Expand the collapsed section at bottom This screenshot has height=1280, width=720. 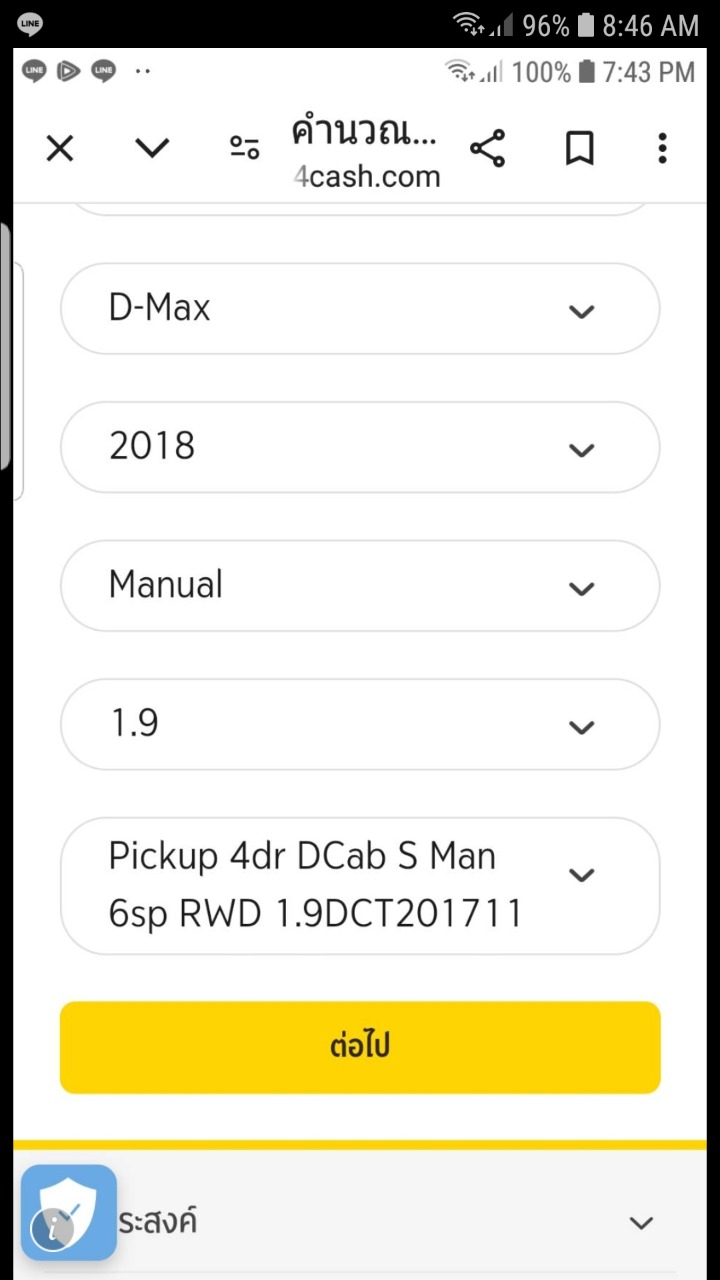click(x=640, y=1222)
